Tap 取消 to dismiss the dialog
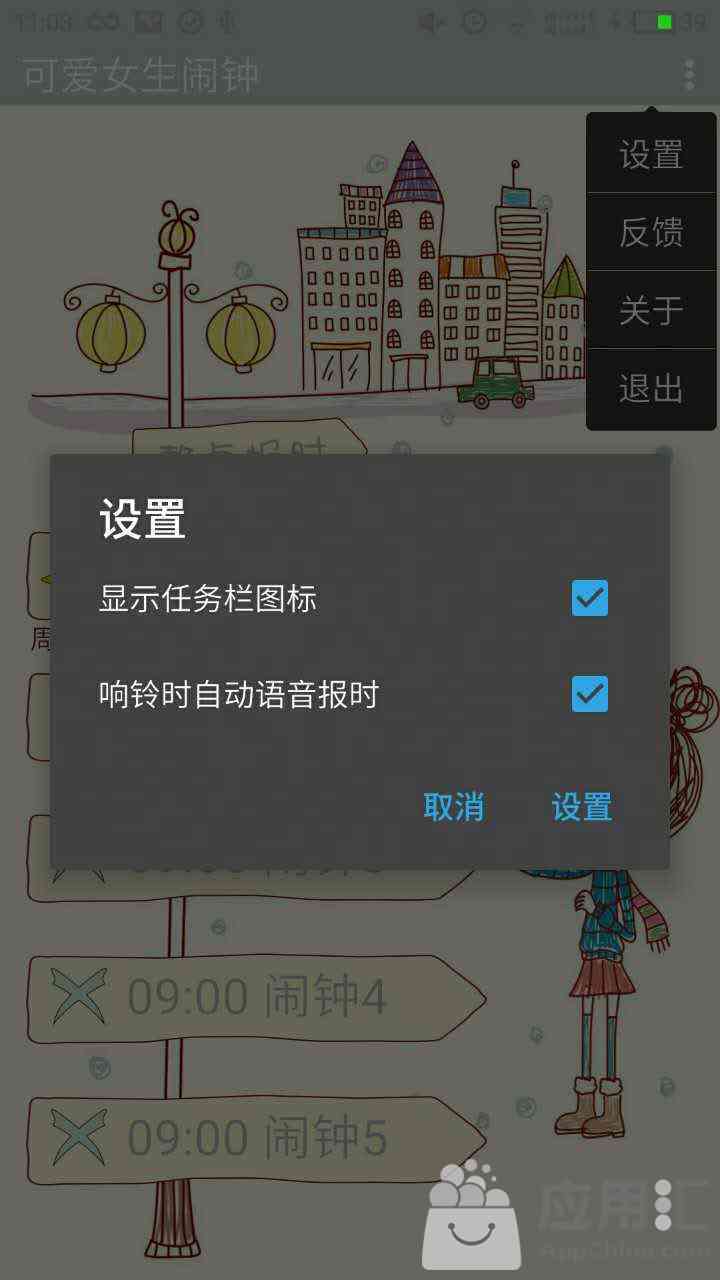The image size is (720, 1280). (454, 807)
